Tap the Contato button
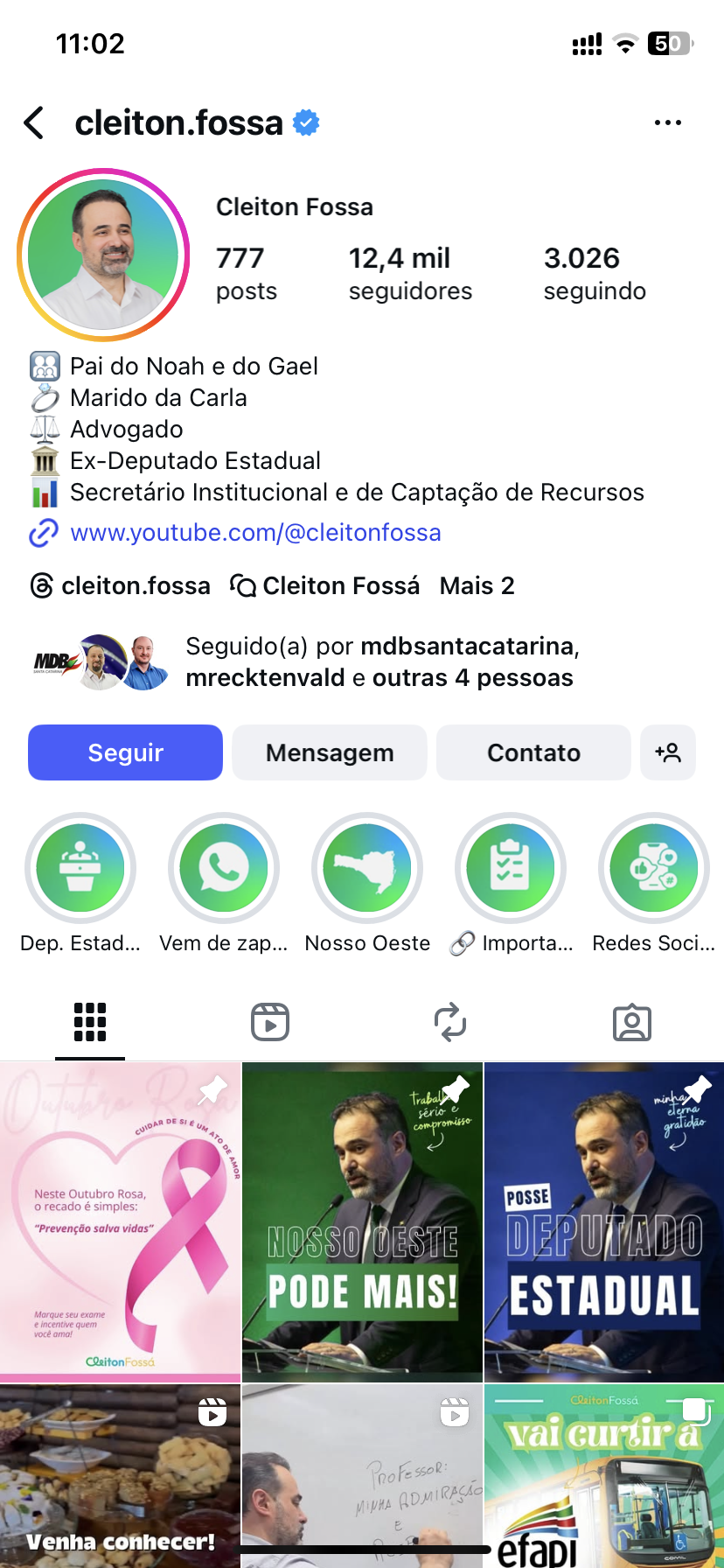The image size is (724, 1568). pyautogui.click(x=533, y=752)
